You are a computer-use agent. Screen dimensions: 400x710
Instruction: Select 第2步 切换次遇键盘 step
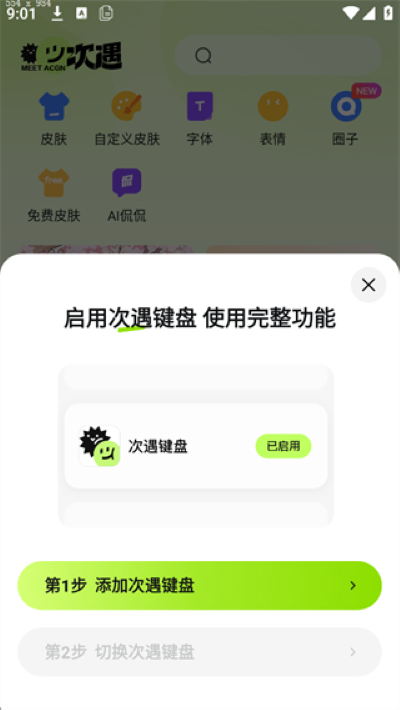pos(199,652)
